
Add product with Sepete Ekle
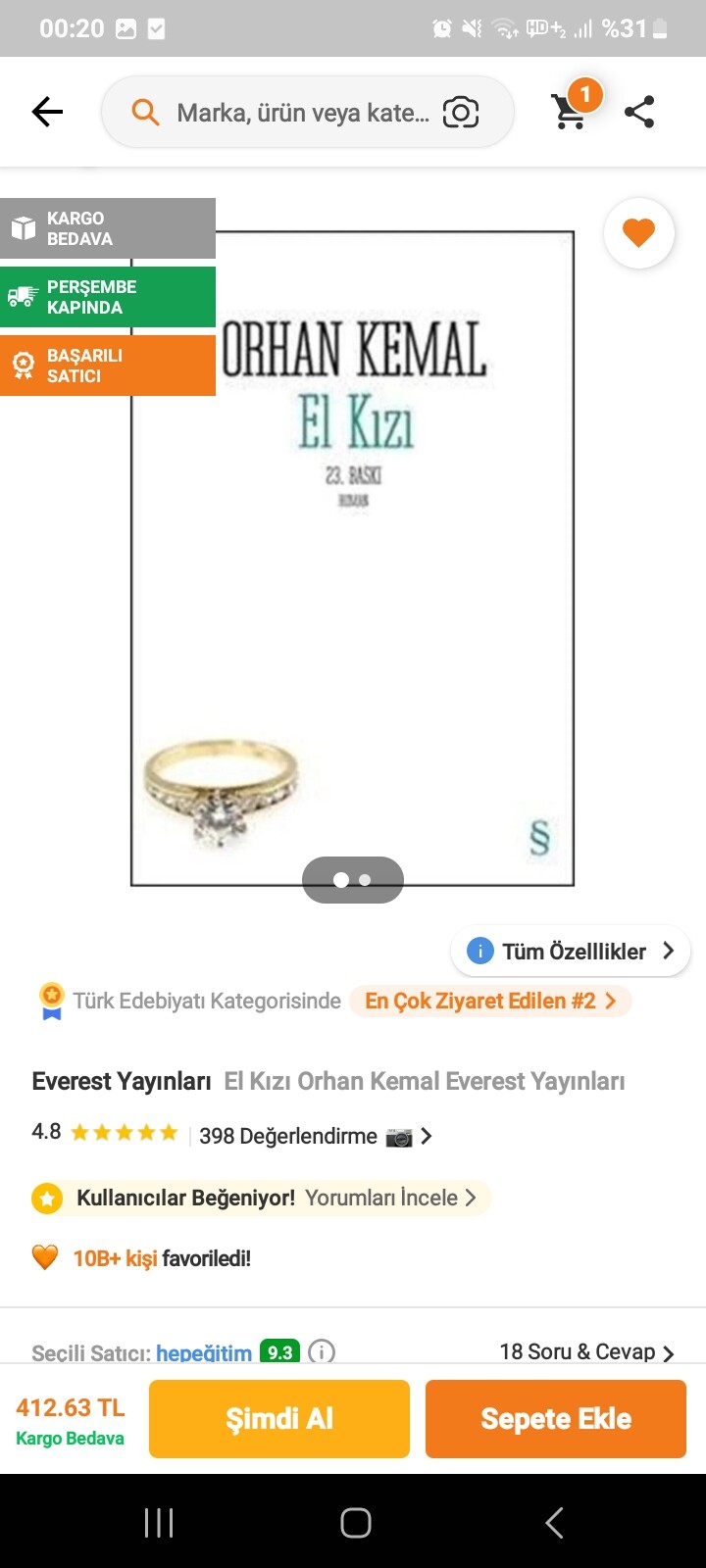point(556,1418)
